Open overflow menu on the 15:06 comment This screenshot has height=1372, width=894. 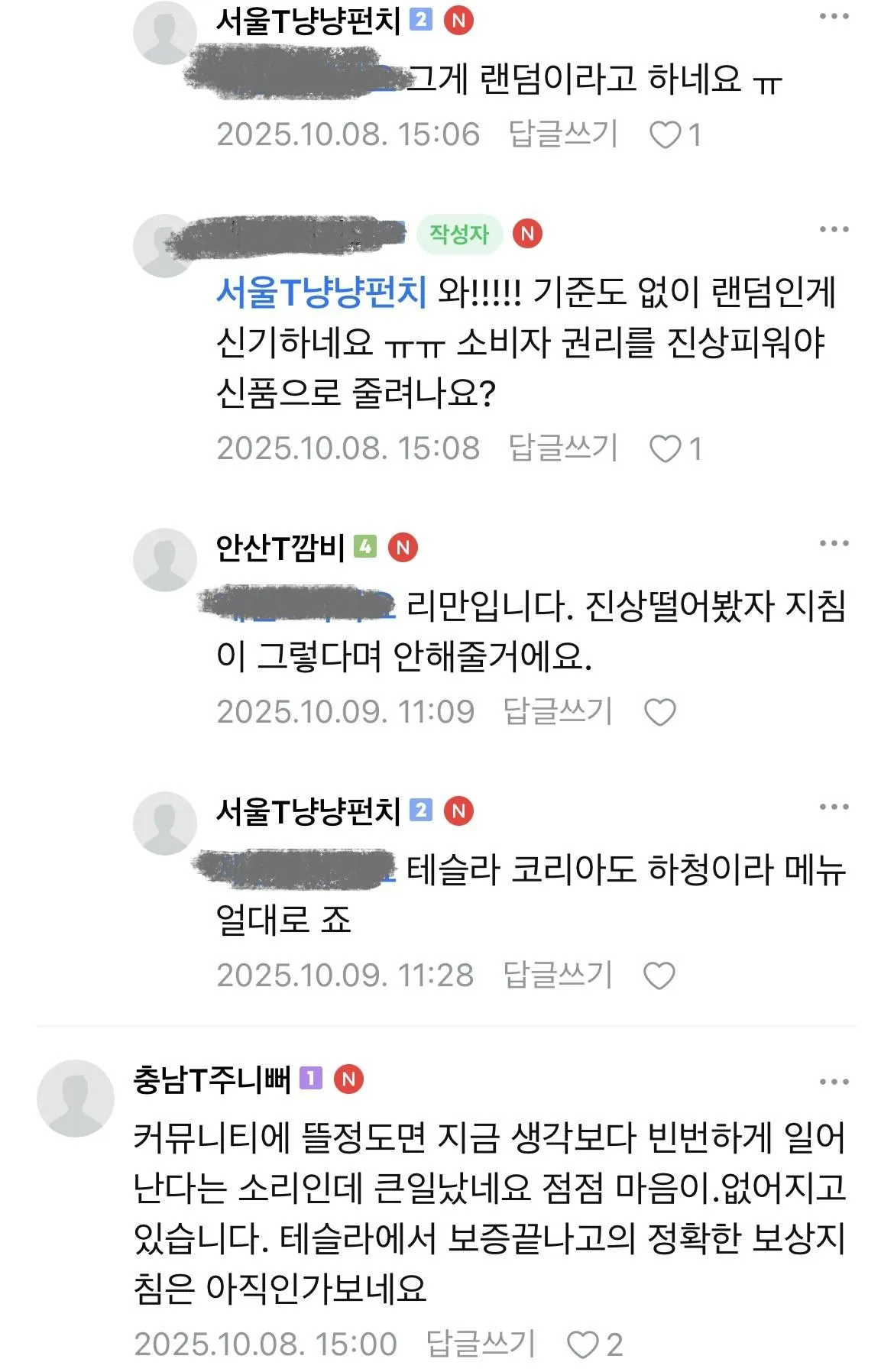[x=834, y=17]
